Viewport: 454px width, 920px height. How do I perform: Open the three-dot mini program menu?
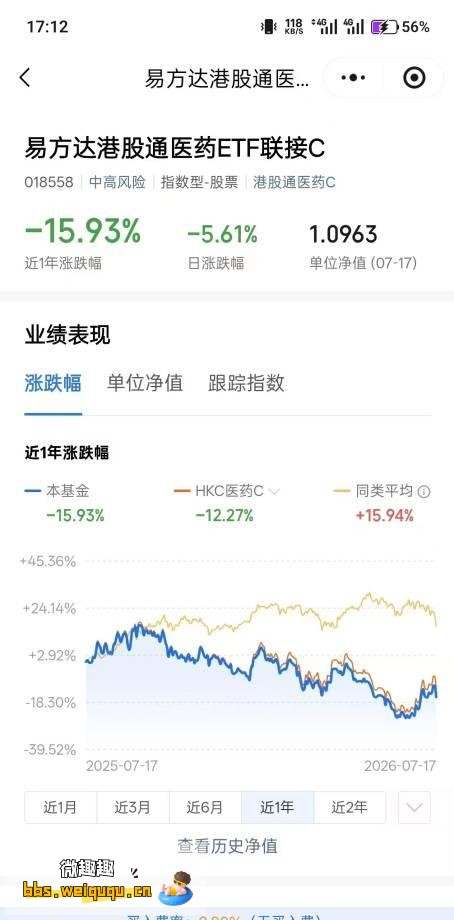point(353,77)
